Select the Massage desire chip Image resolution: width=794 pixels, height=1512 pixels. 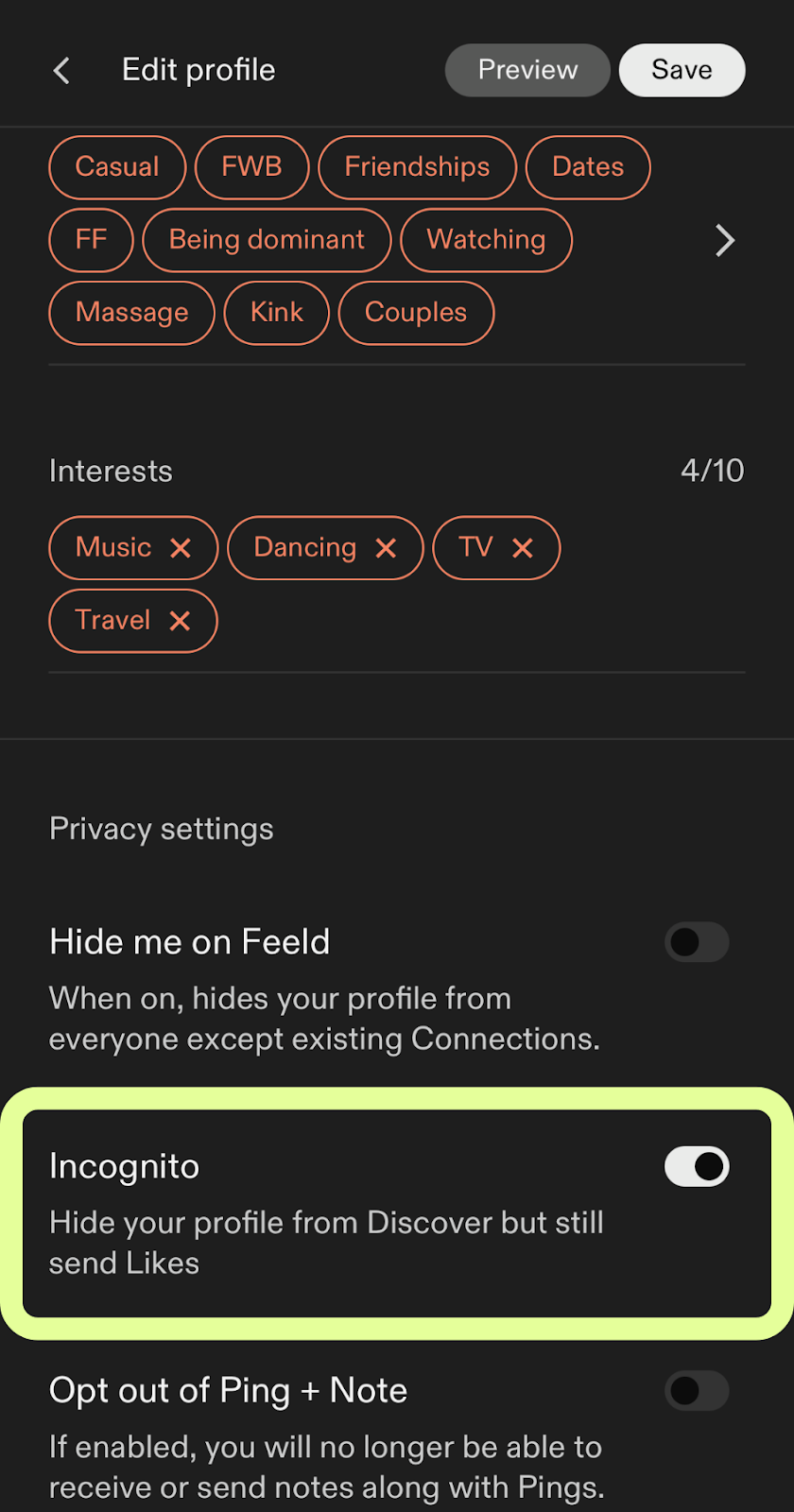(132, 313)
